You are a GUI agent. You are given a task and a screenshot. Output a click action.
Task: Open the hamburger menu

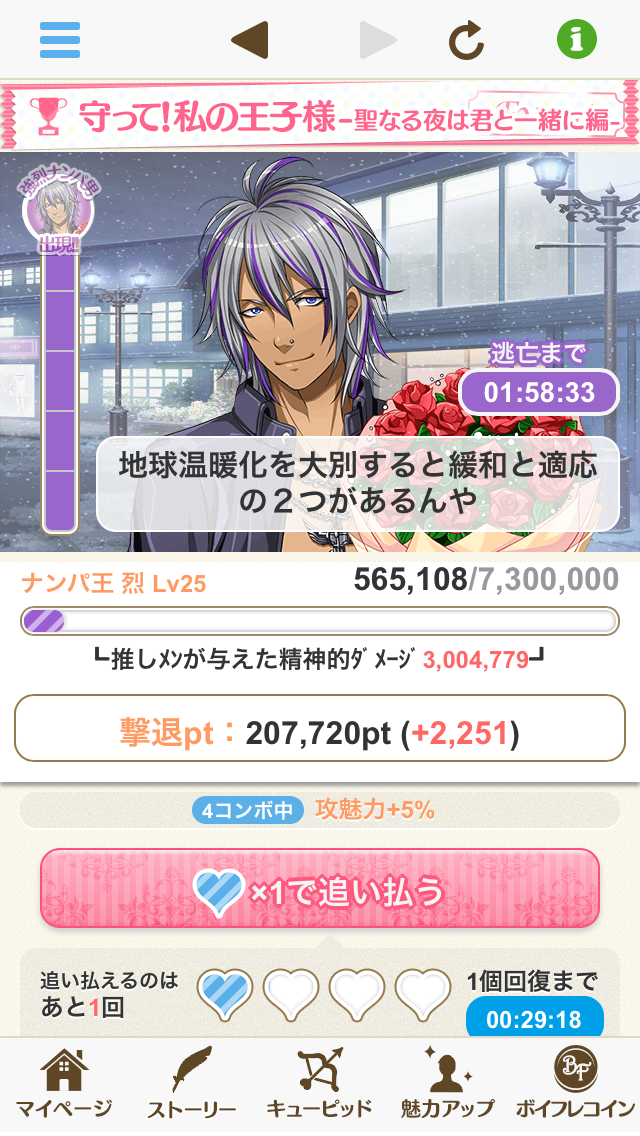60,40
